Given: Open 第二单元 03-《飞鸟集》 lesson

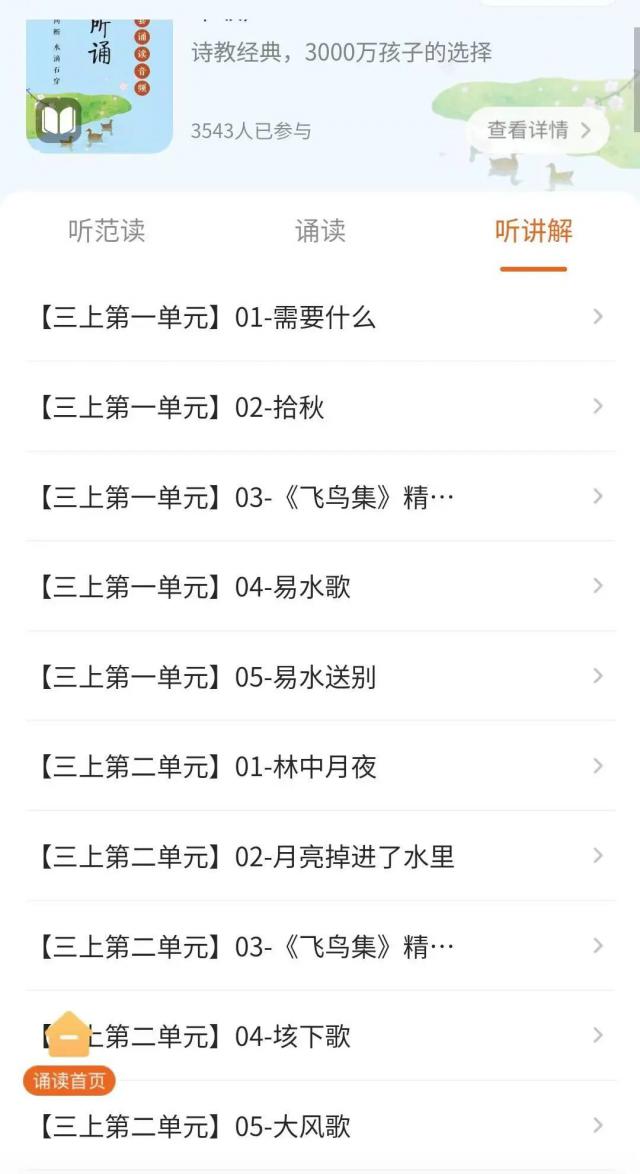Looking at the screenshot, I should point(320,946).
